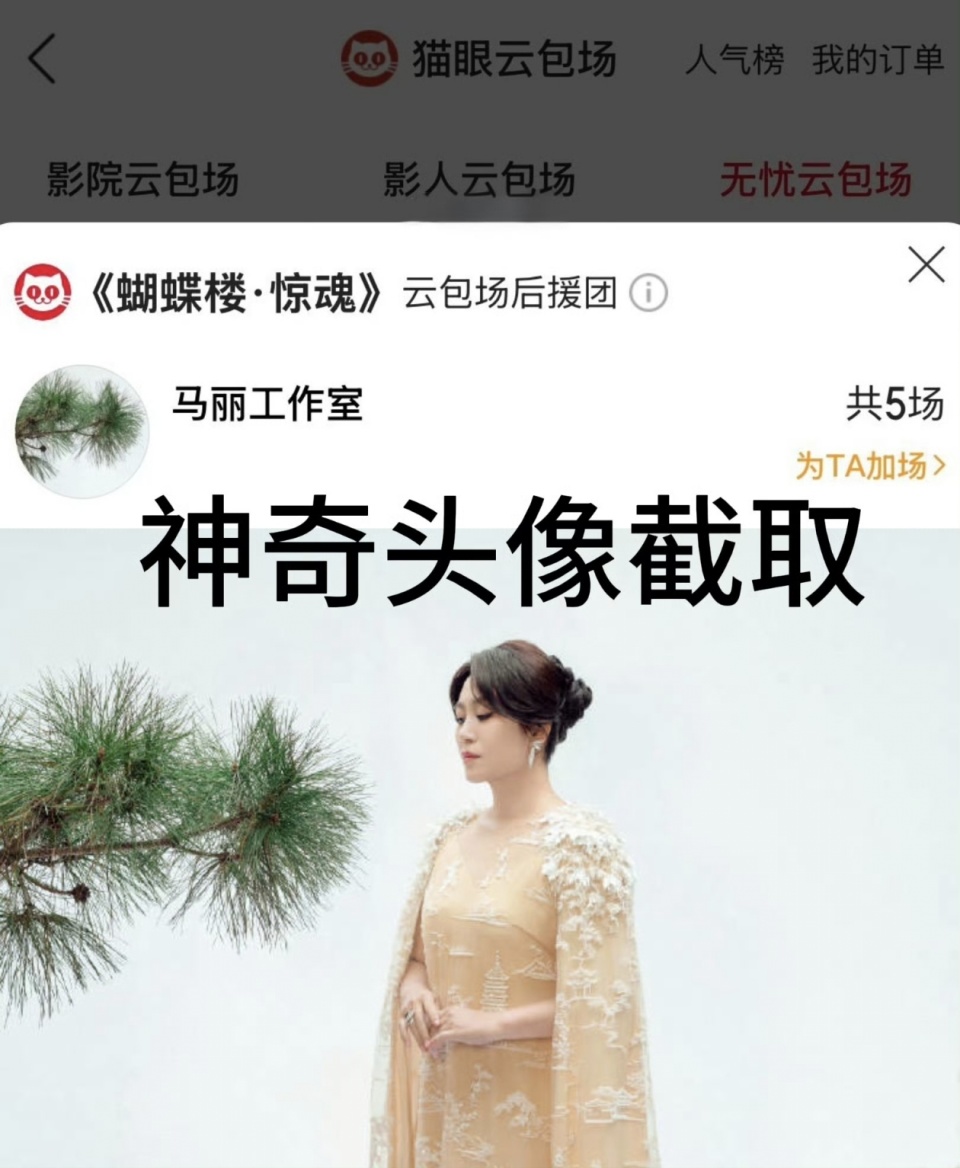Viewport: 960px width, 1168px height.
Task: Dismiss the panel with the X close icon
Action: [x=929, y=262]
